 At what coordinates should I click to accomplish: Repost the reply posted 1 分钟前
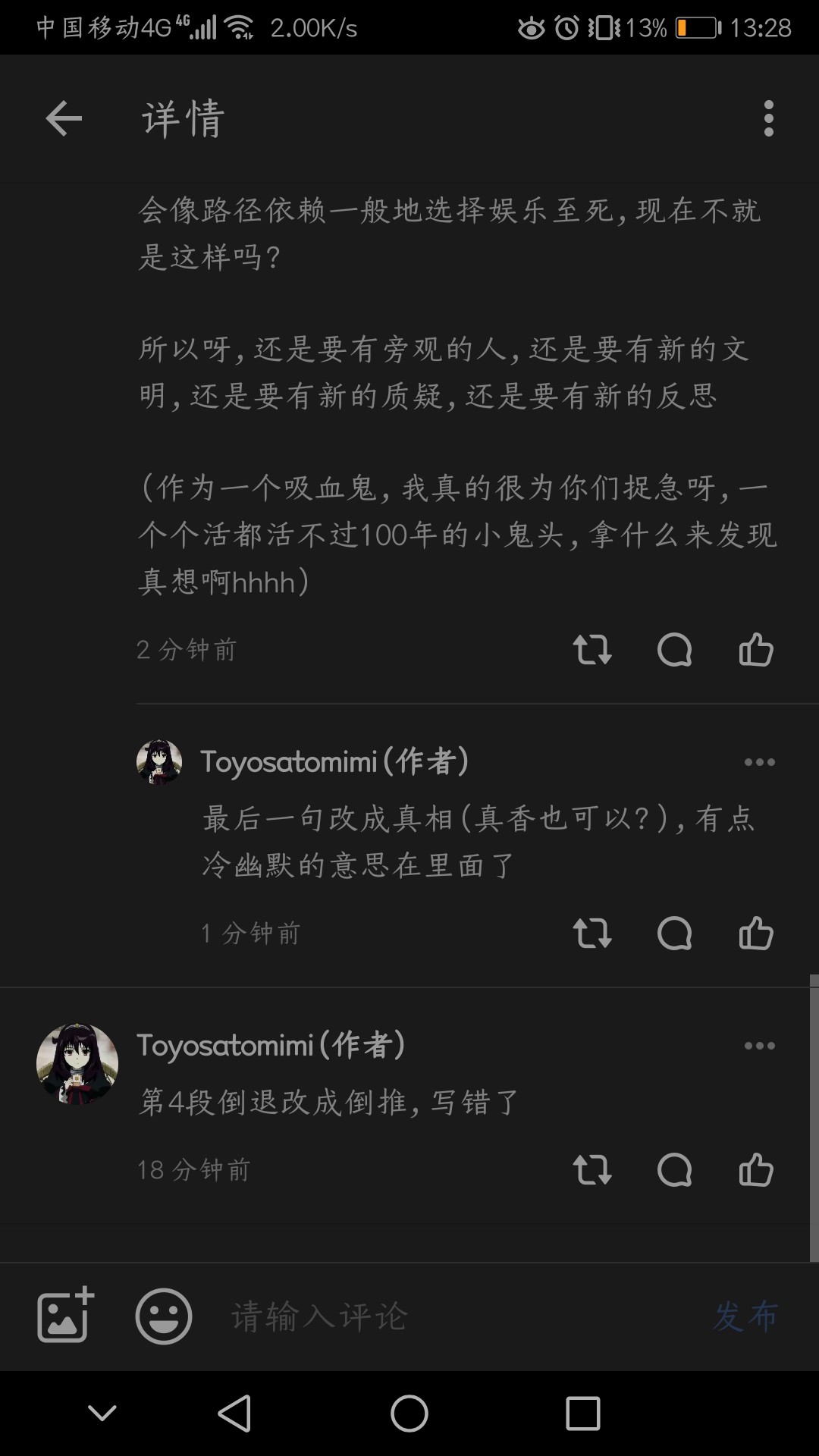[x=591, y=934]
